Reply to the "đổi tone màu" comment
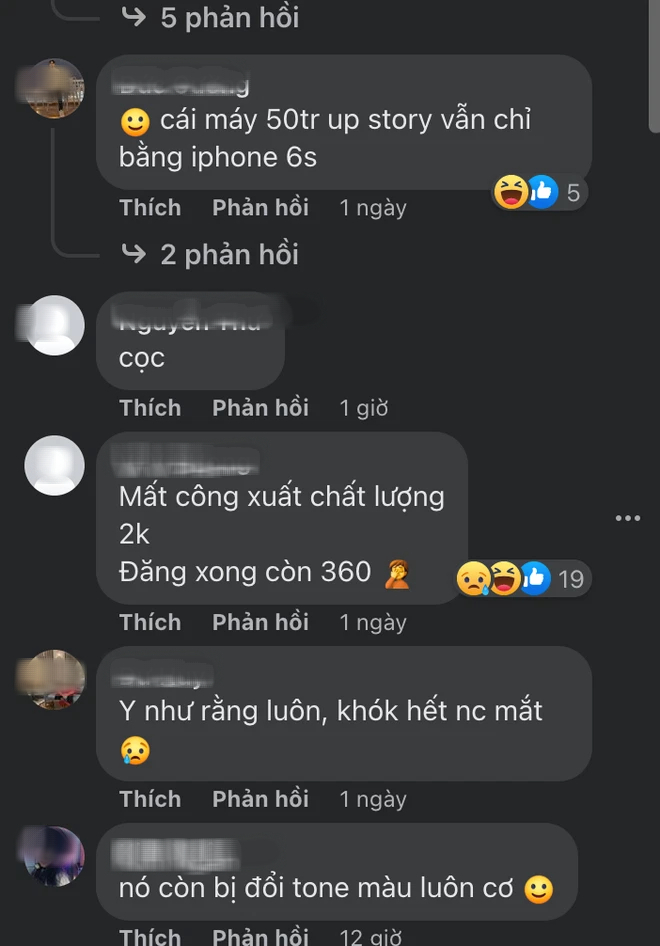 tap(260, 936)
